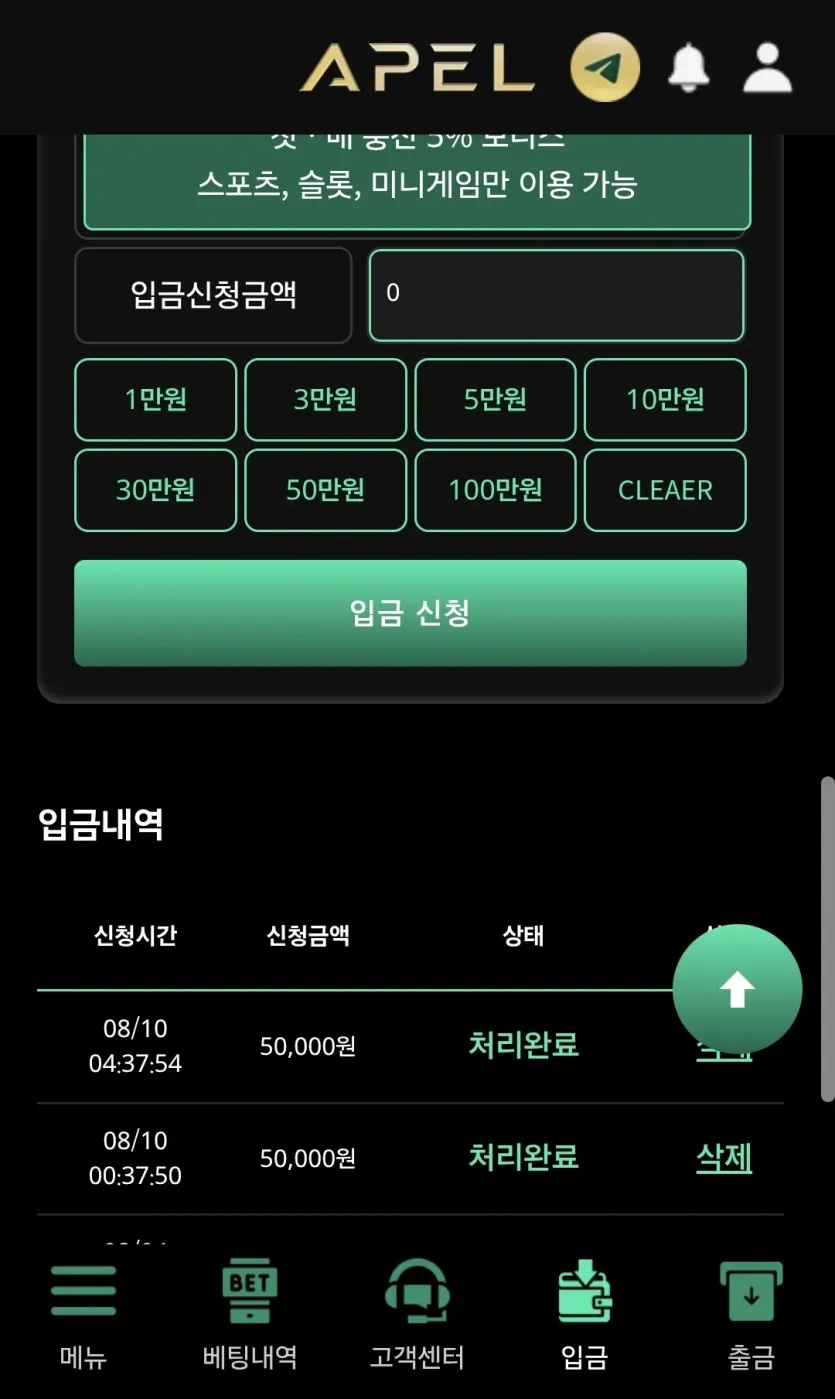Switch to the 입금 tab

tap(584, 1316)
